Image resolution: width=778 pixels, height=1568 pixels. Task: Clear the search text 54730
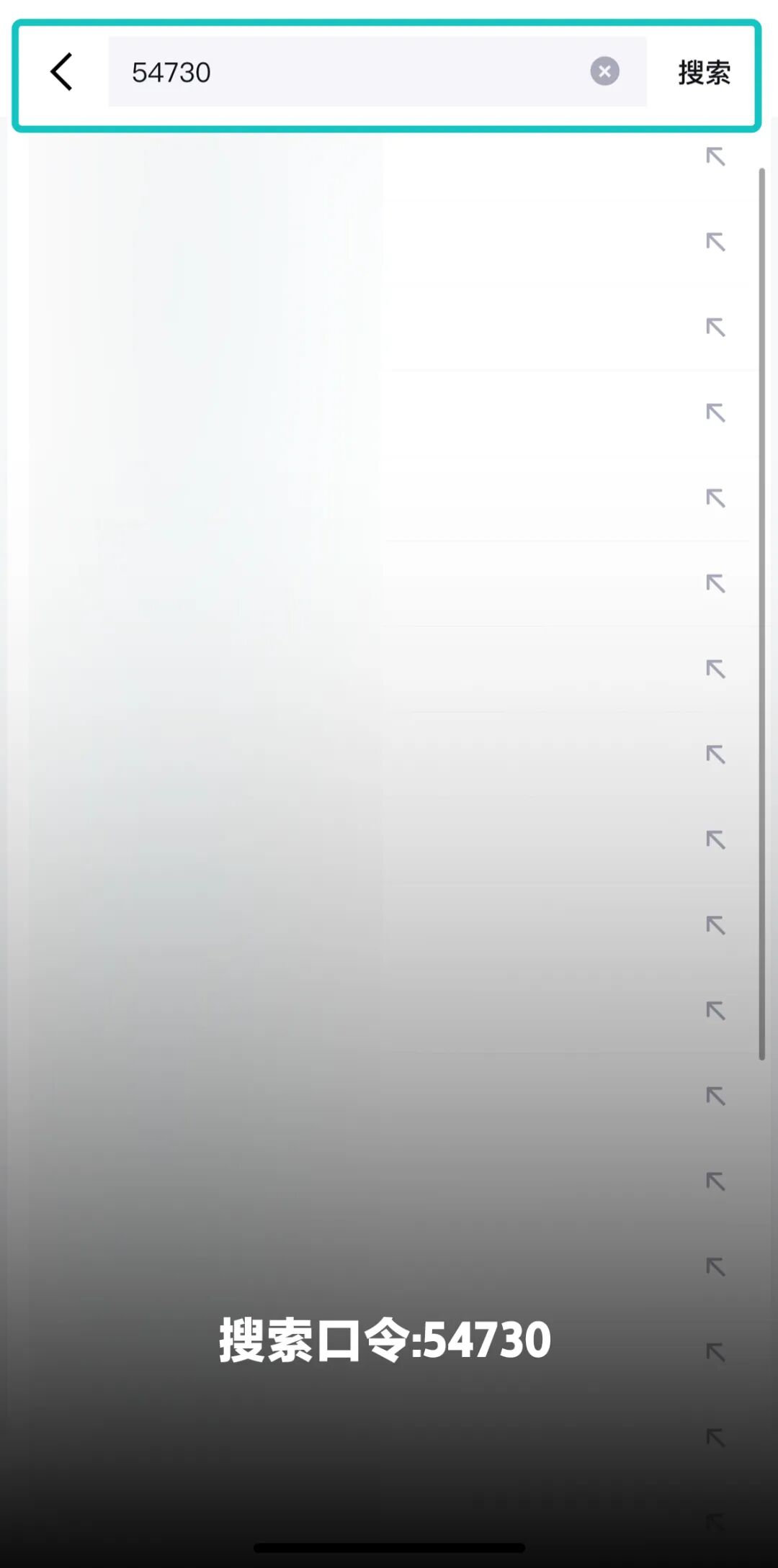coord(604,71)
